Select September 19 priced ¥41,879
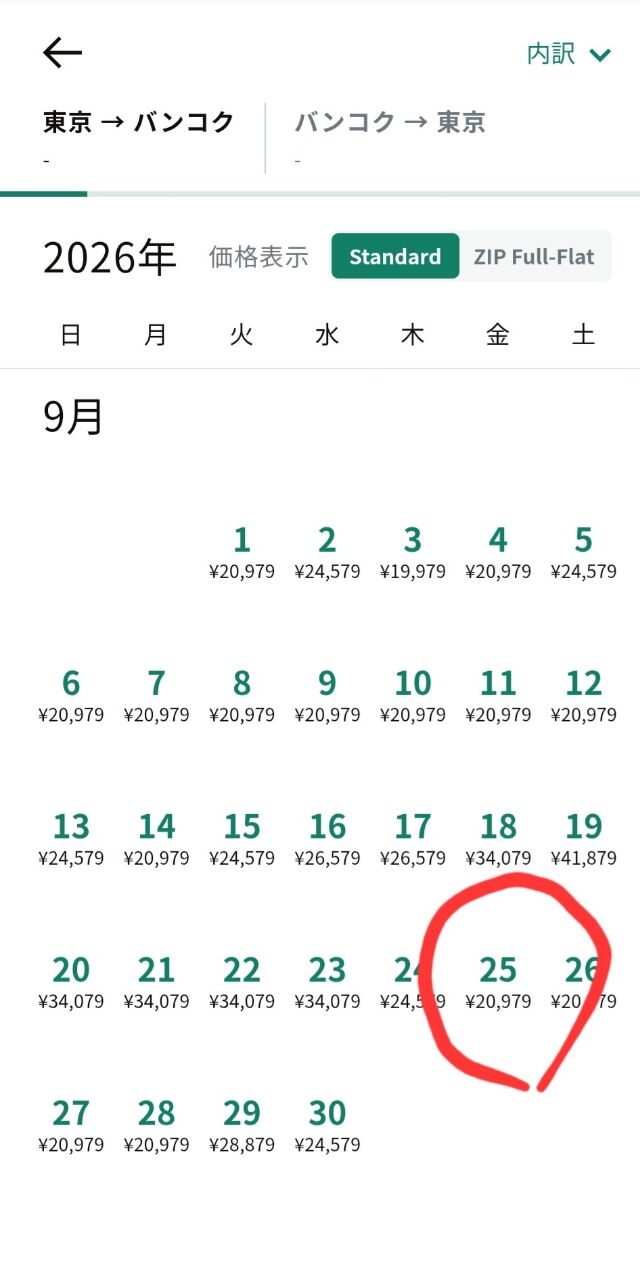 pos(583,838)
